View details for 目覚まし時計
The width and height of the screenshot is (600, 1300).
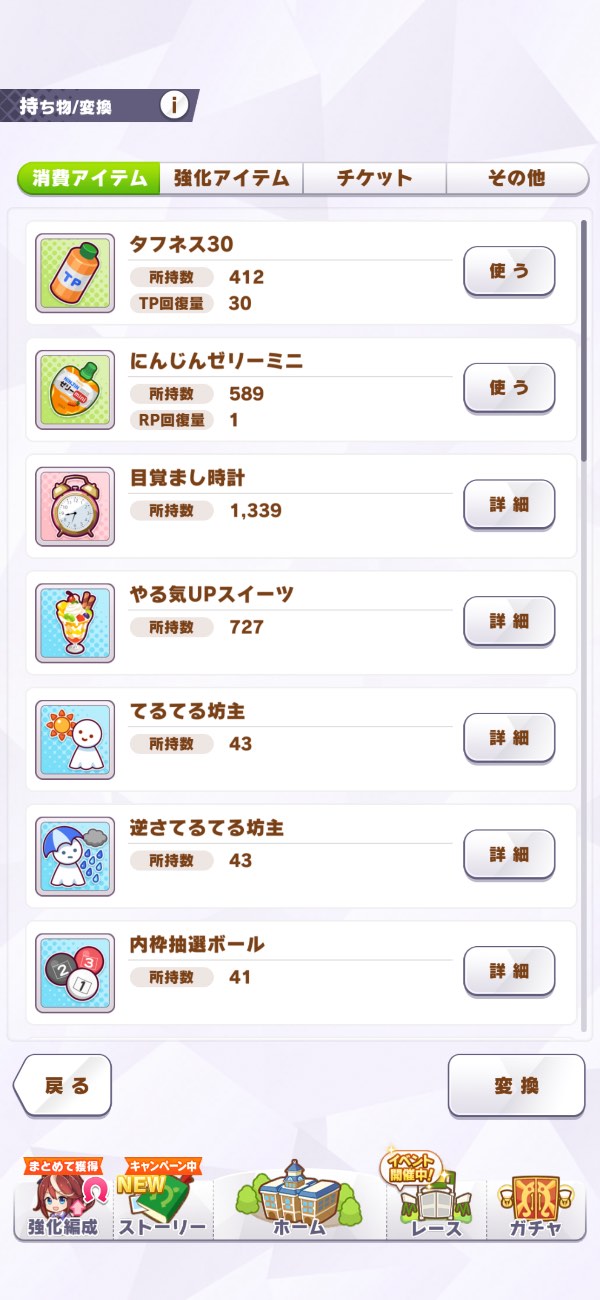[509, 504]
